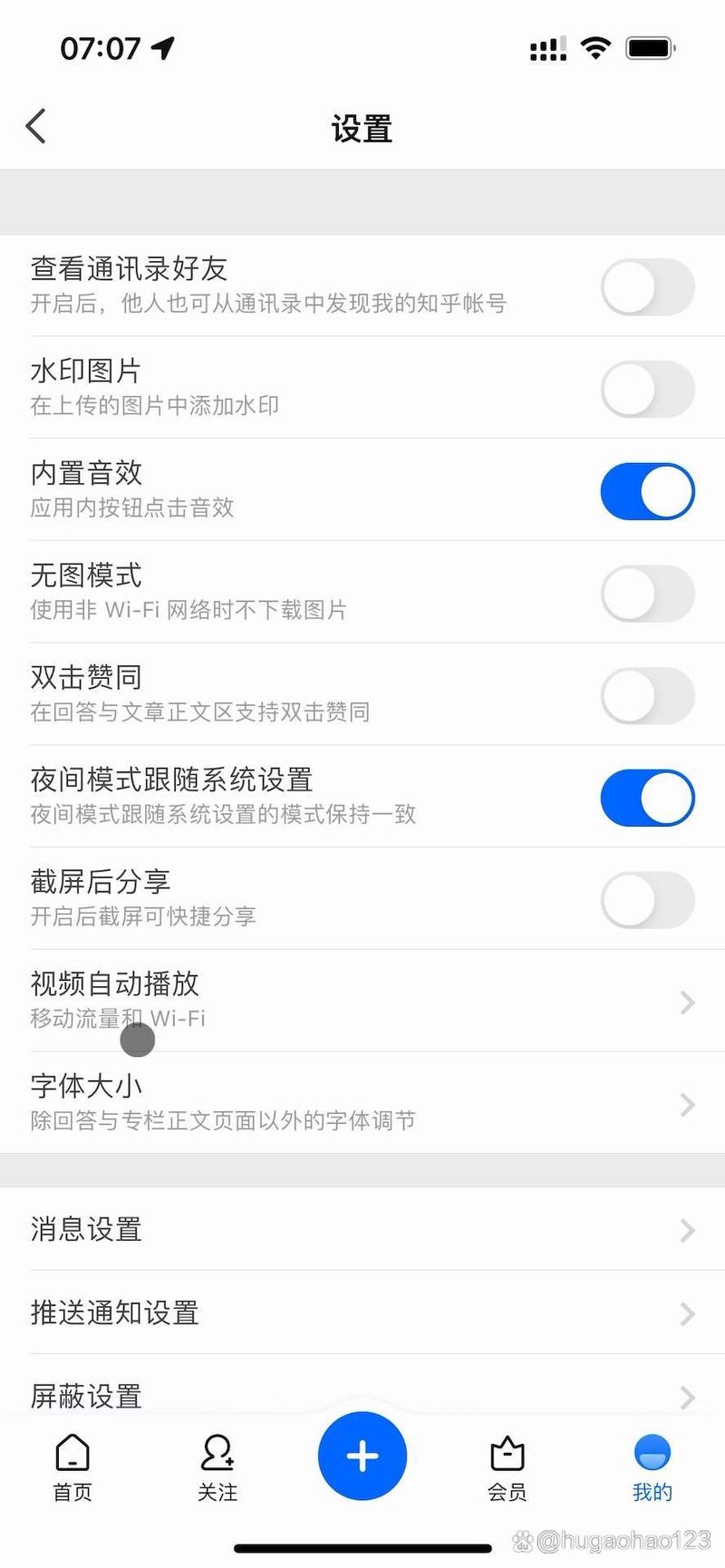Open 字体大小 font size settings
The width and height of the screenshot is (725, 1568).
tap(362, 1101)
